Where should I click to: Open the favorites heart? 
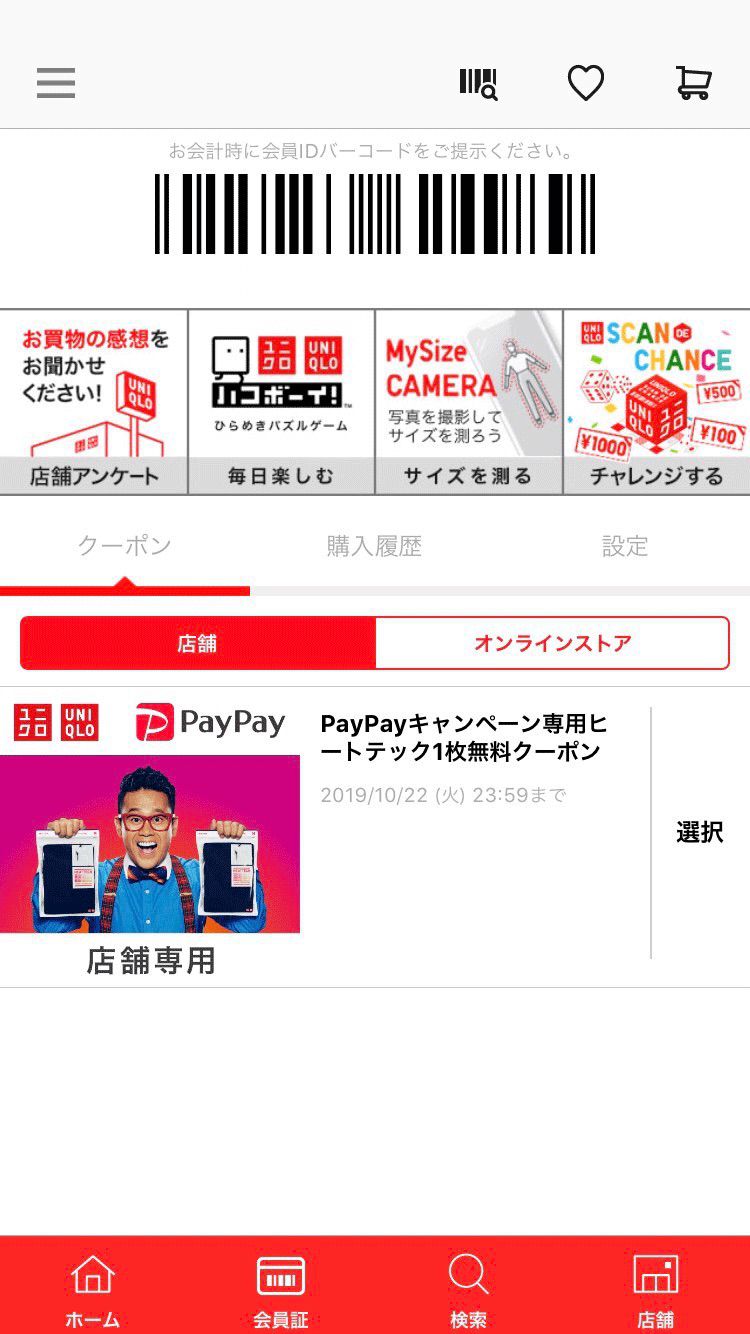point(586,83)
